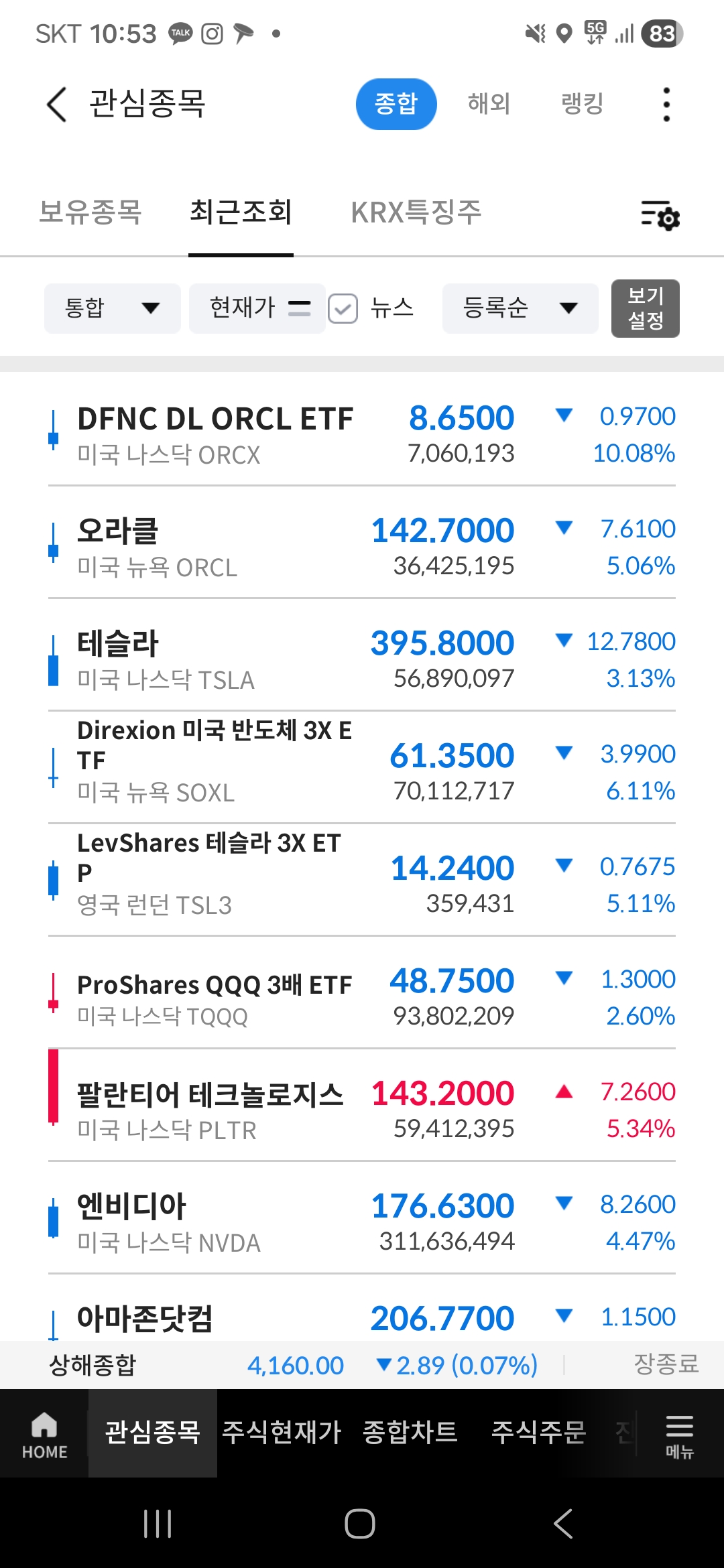Go back using the header arrow
This screenshot has height=1568, width=724.
pos(56,104)
